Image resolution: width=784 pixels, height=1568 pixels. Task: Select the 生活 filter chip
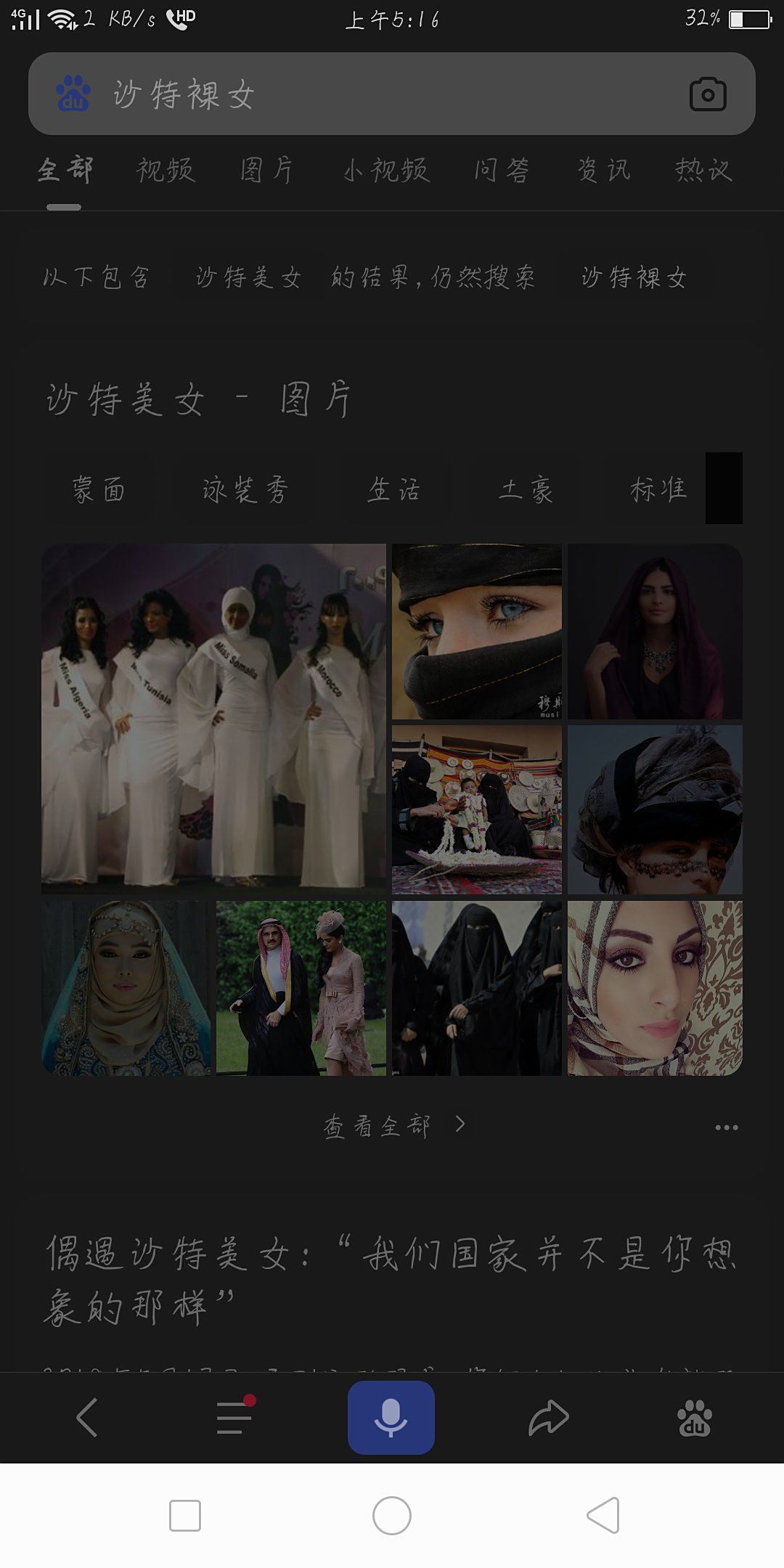[x=393, y=490]
